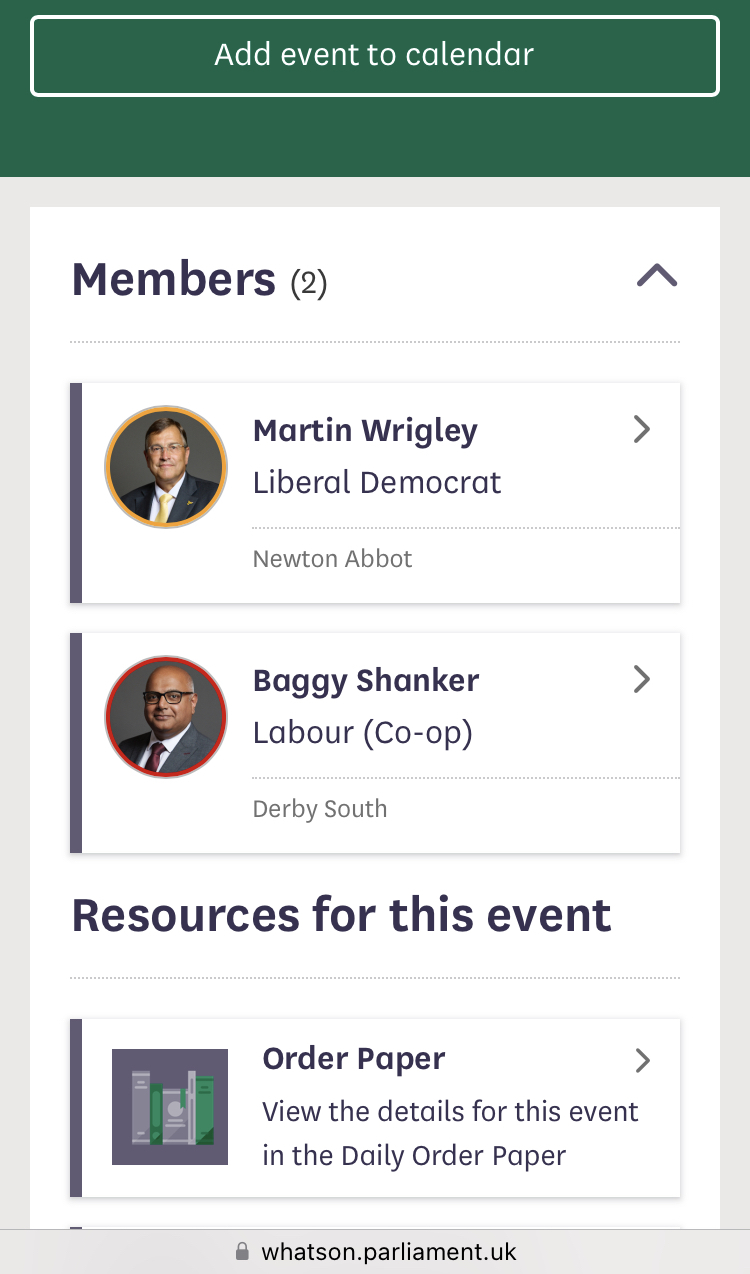Tap the whatson.parliament.uk address bar
The width and height of the screenshot is (750, 1274).
[x=375, y=1252]
